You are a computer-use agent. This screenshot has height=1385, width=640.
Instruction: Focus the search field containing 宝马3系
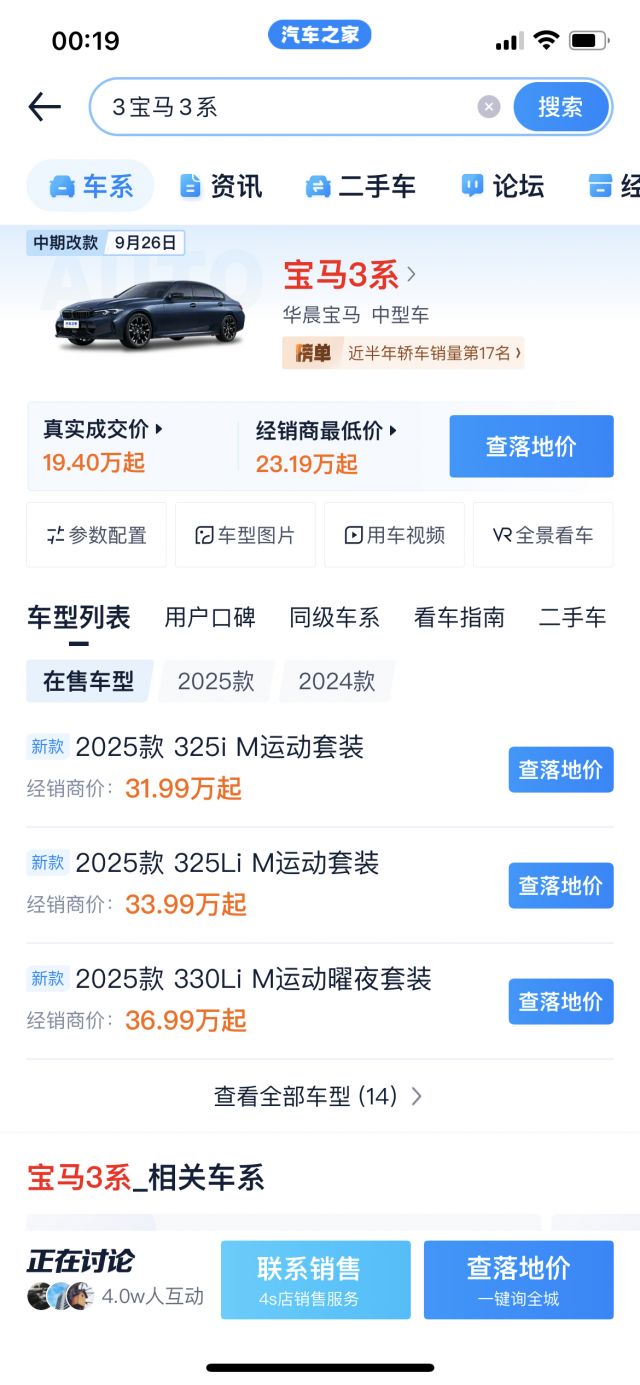pyautogui.click(x=290, y=107)
